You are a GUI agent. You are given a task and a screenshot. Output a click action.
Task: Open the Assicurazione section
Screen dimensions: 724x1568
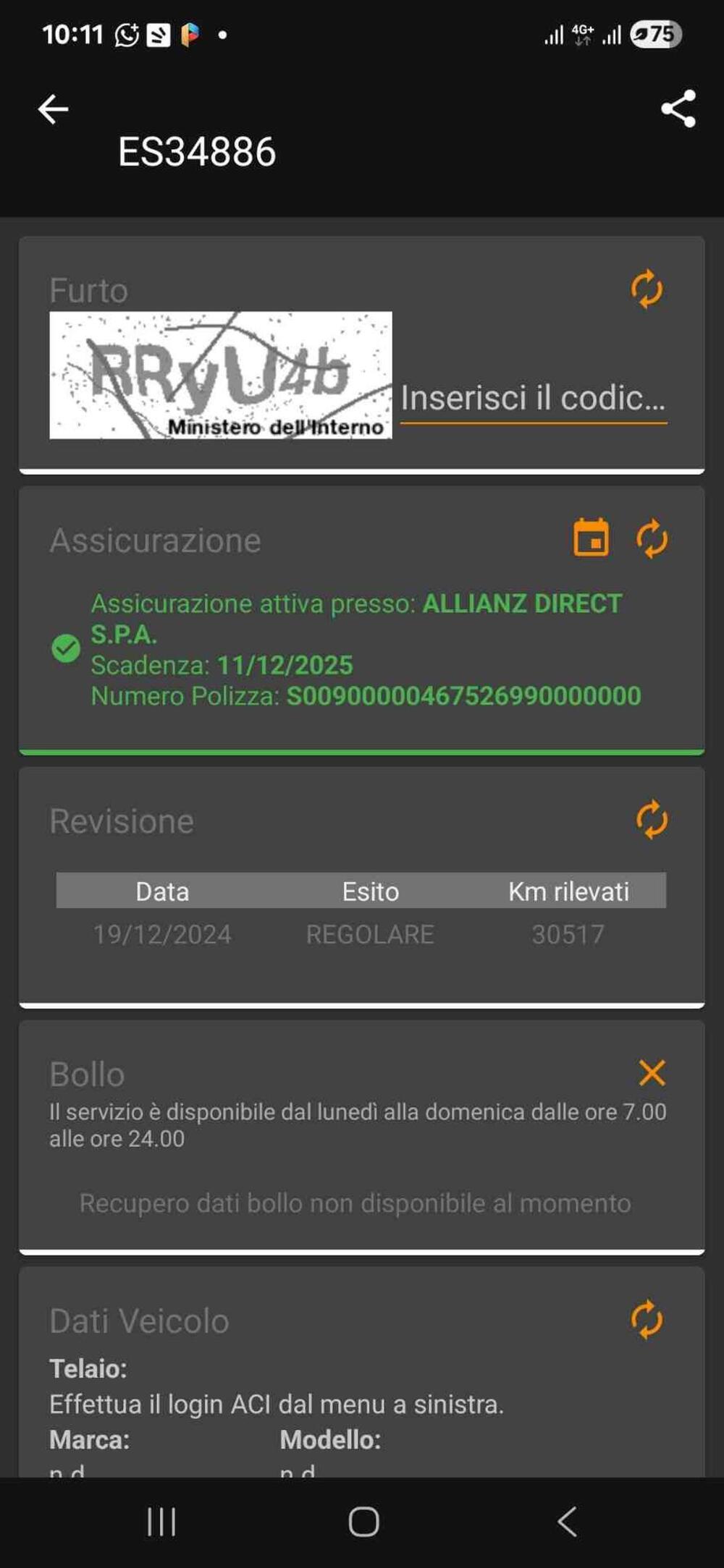click(x=156, y=540)
